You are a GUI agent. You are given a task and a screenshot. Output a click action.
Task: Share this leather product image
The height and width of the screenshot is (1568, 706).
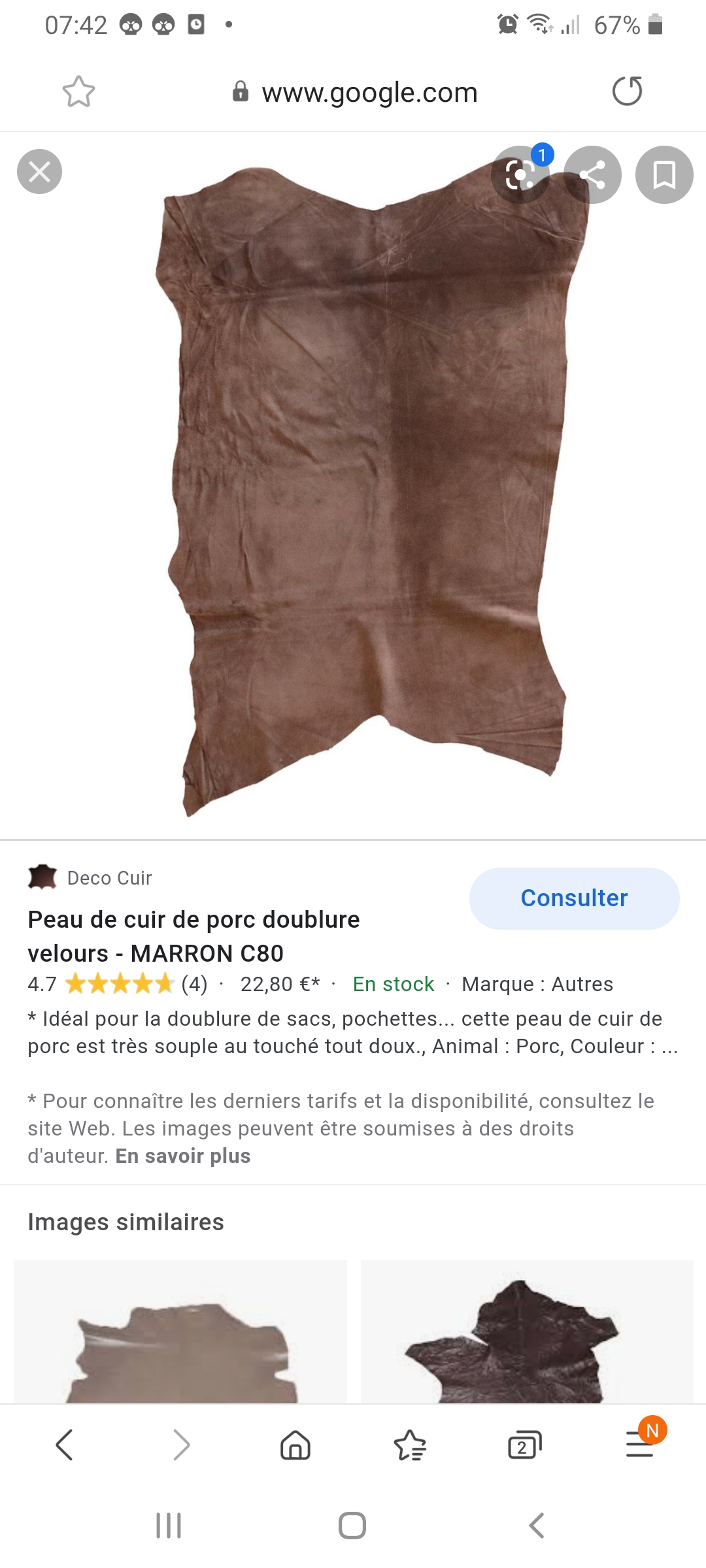[x=592, y=174]
